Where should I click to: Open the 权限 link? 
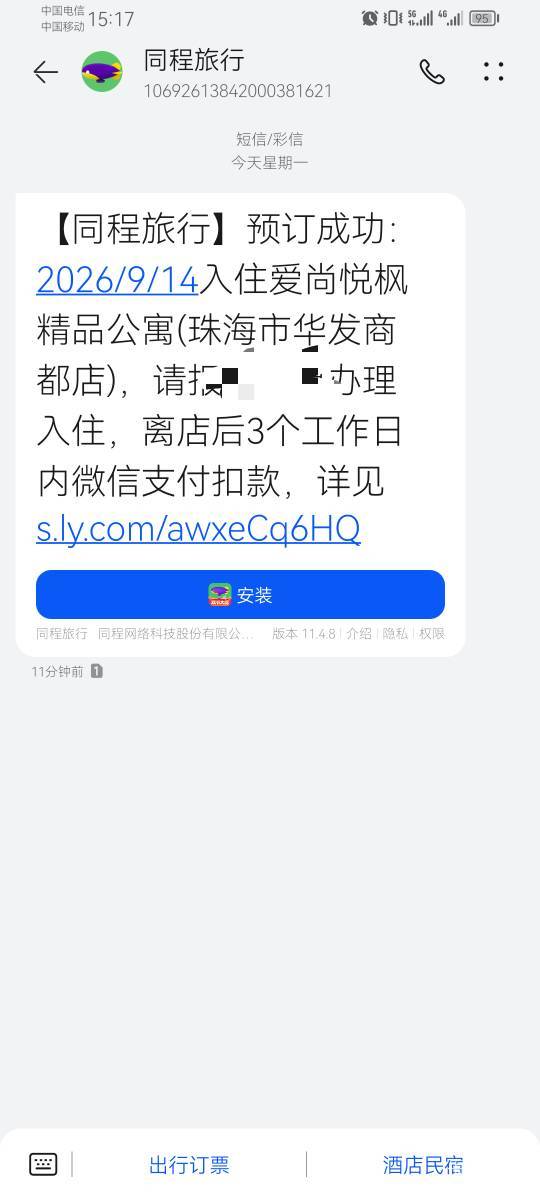pos(432,634)
